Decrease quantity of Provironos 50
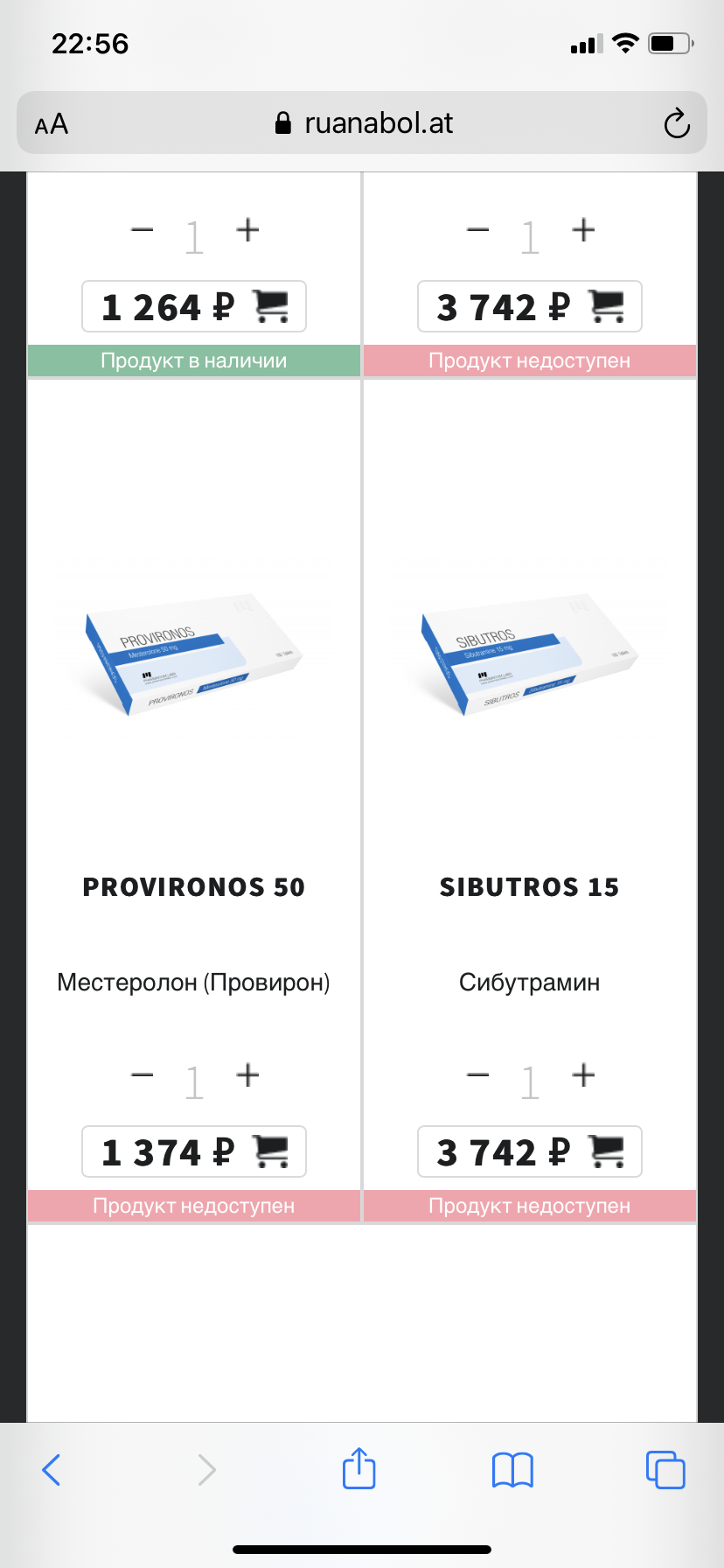Screen dimensions: 724x1568 (142, 1075)
